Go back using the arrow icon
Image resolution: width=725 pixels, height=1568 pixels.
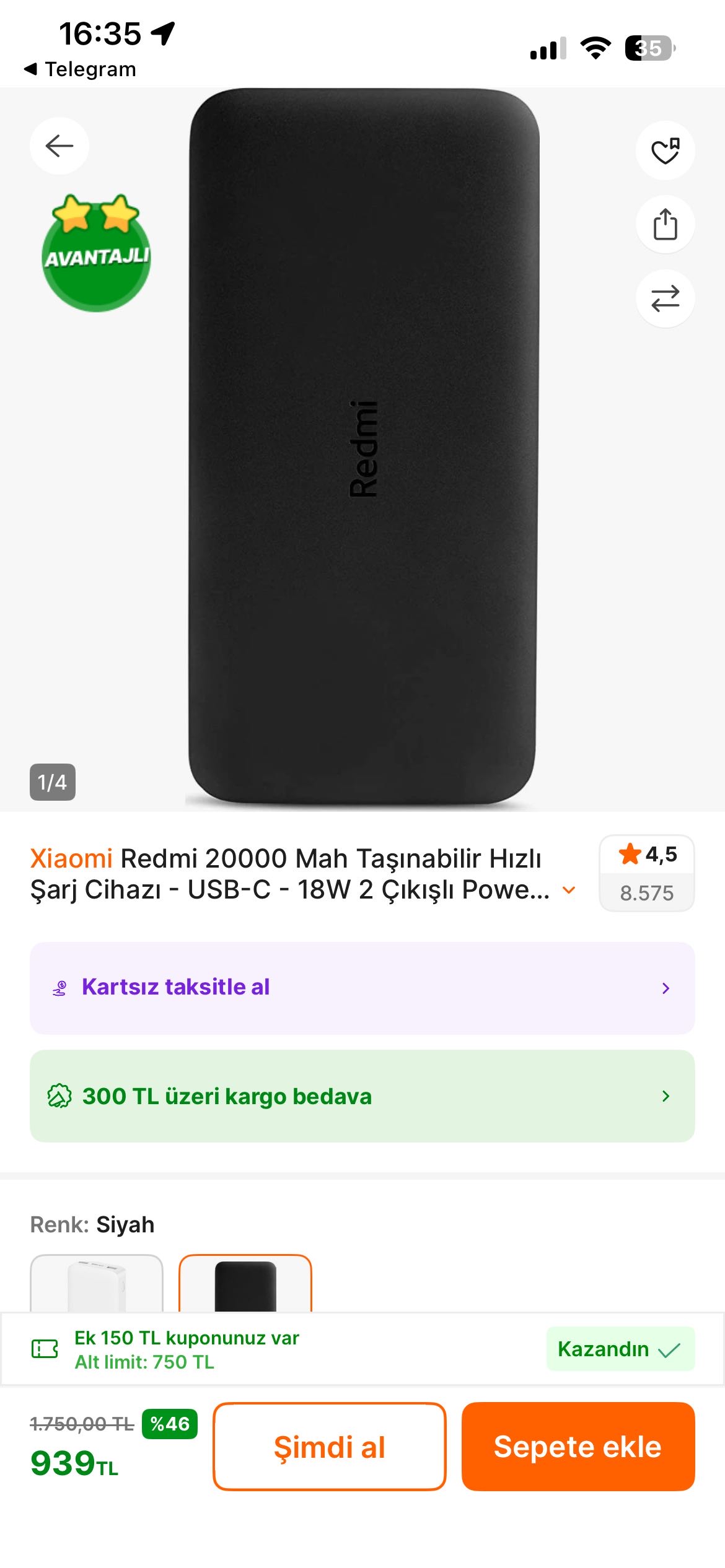coord(59,146)
